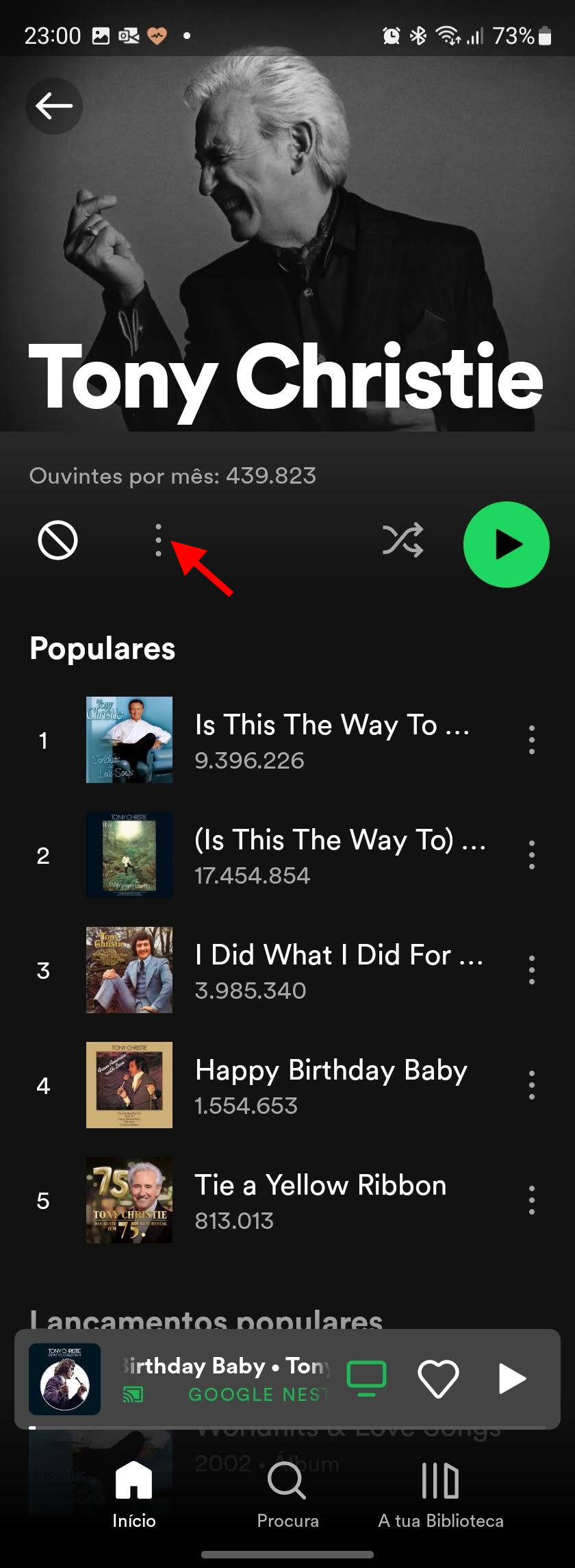575x1568 pixels.
Task: Open options for Happy Birthday Baby
Action: coord(531,1086)
